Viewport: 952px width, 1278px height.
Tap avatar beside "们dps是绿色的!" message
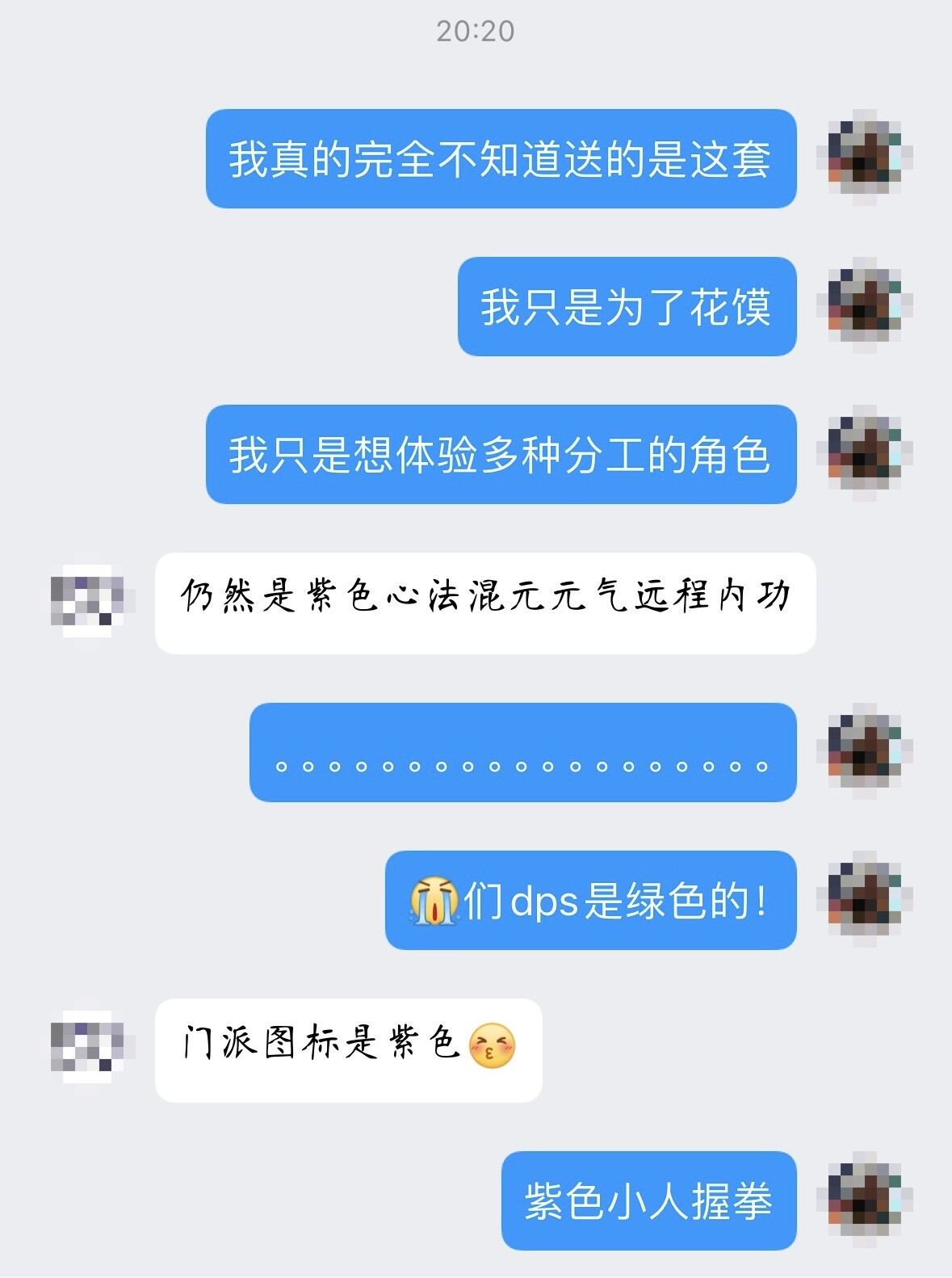coord(865,899)
